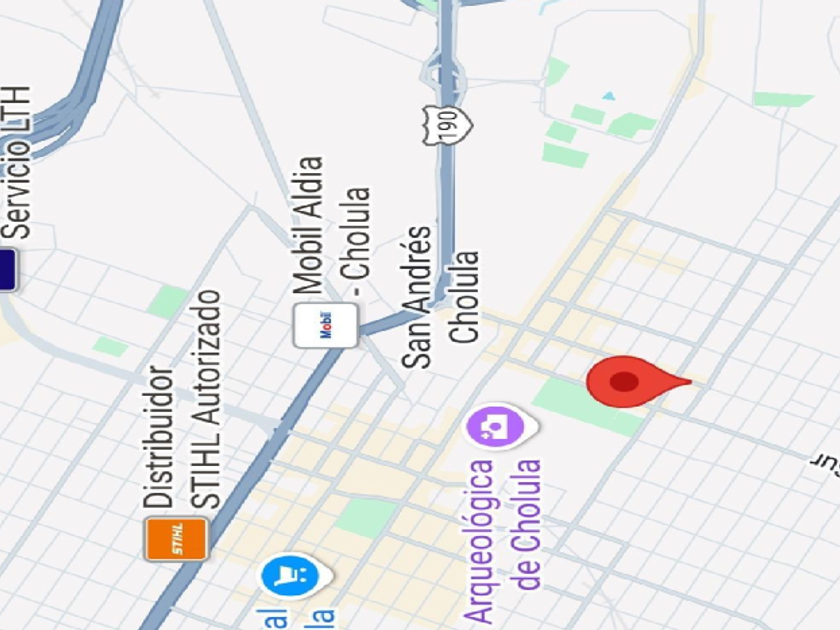Screen dimensions: 840x630
Task: Tap the blue shopping cart marker
Action: tap(291, 576)
